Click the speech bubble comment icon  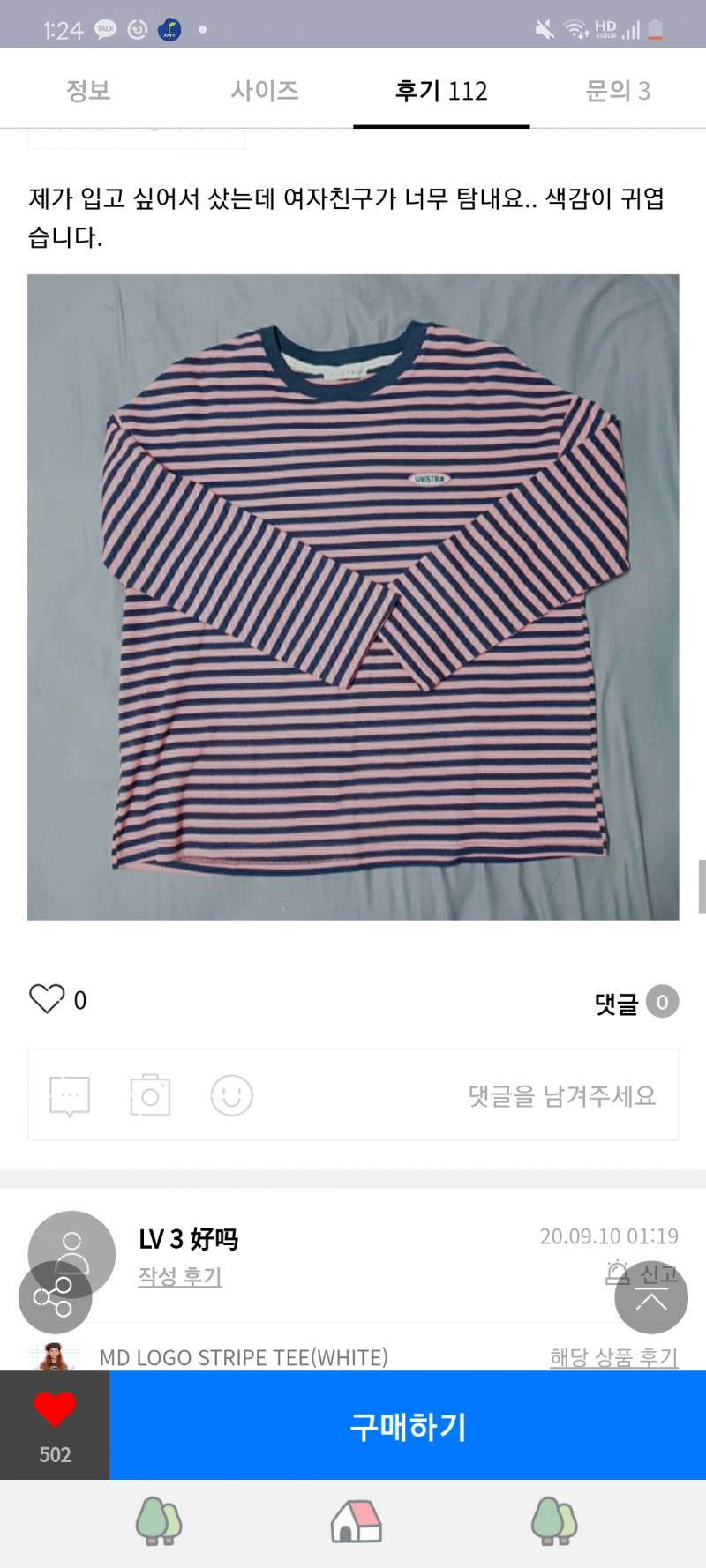tap(70, 1095)
